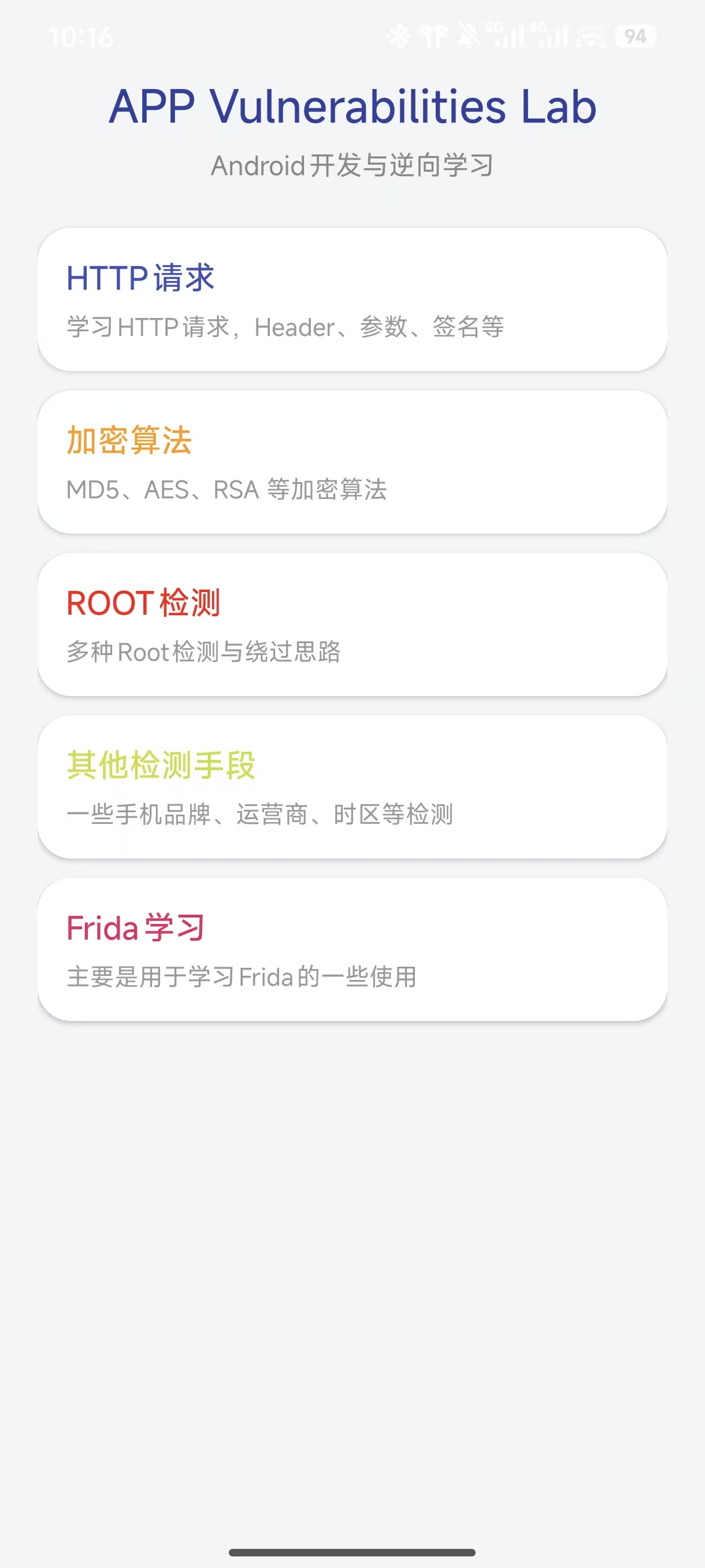Screen dimensions: 705x1568
Task: Open the Frida 学习 card
Action: (x=352, y=949)
